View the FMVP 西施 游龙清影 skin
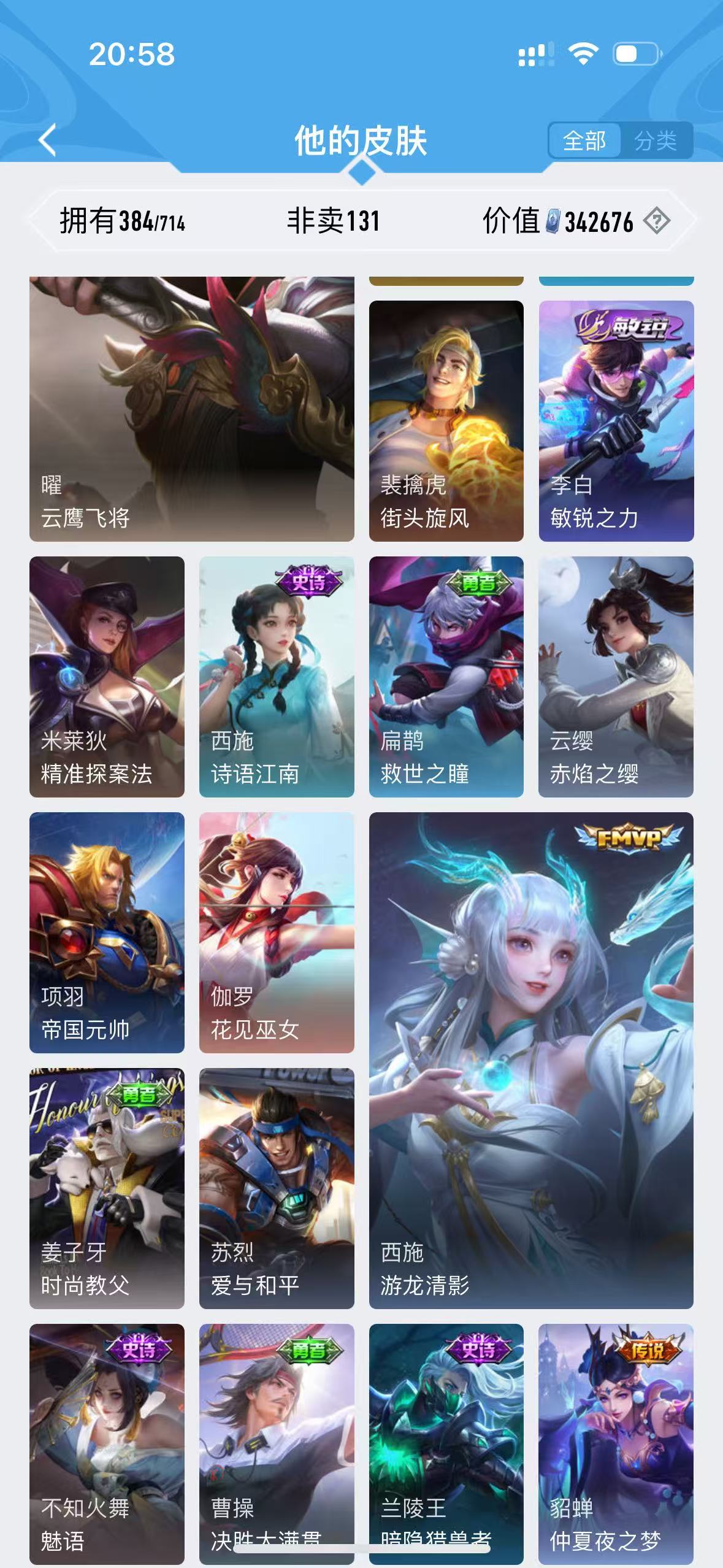 tap(531, 1061)
